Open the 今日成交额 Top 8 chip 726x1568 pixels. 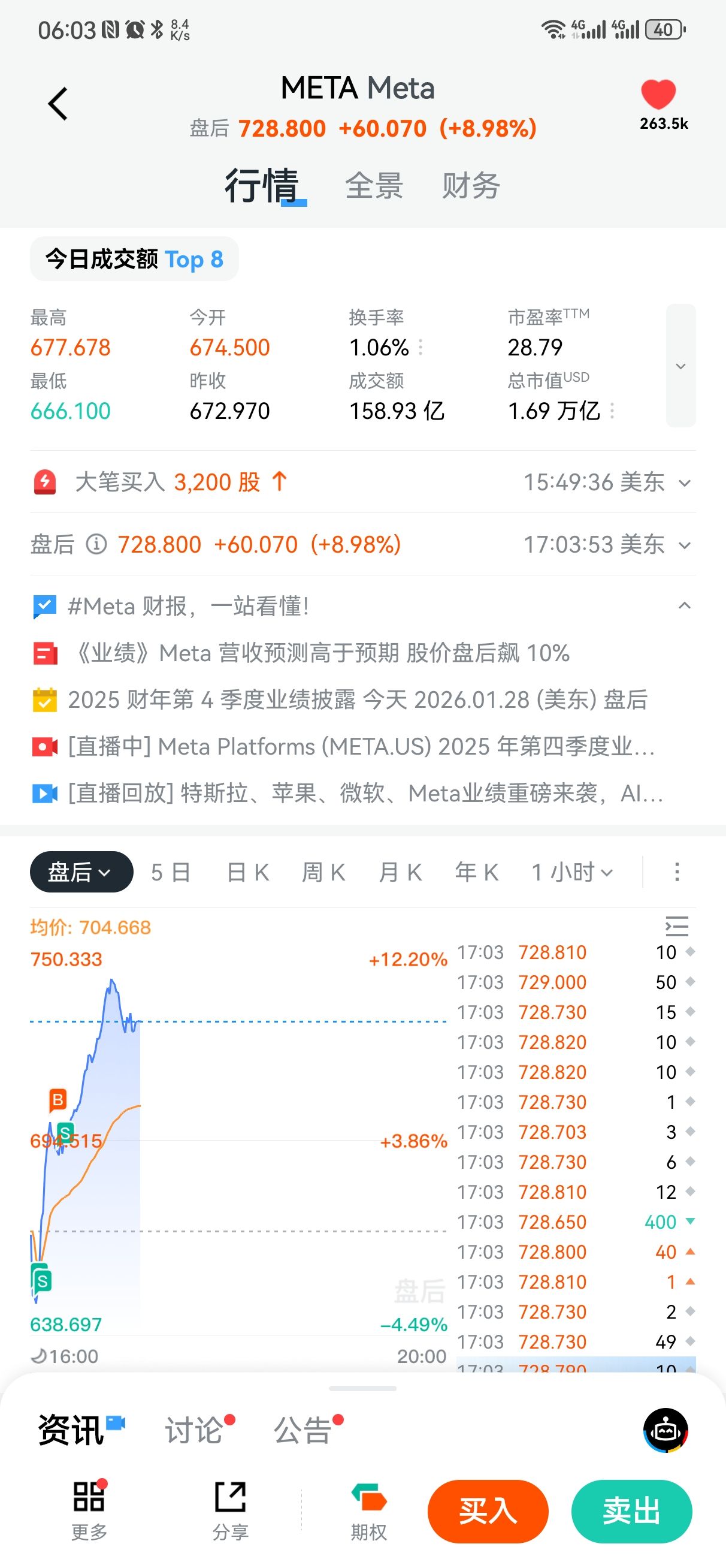[x=135, y=260]
